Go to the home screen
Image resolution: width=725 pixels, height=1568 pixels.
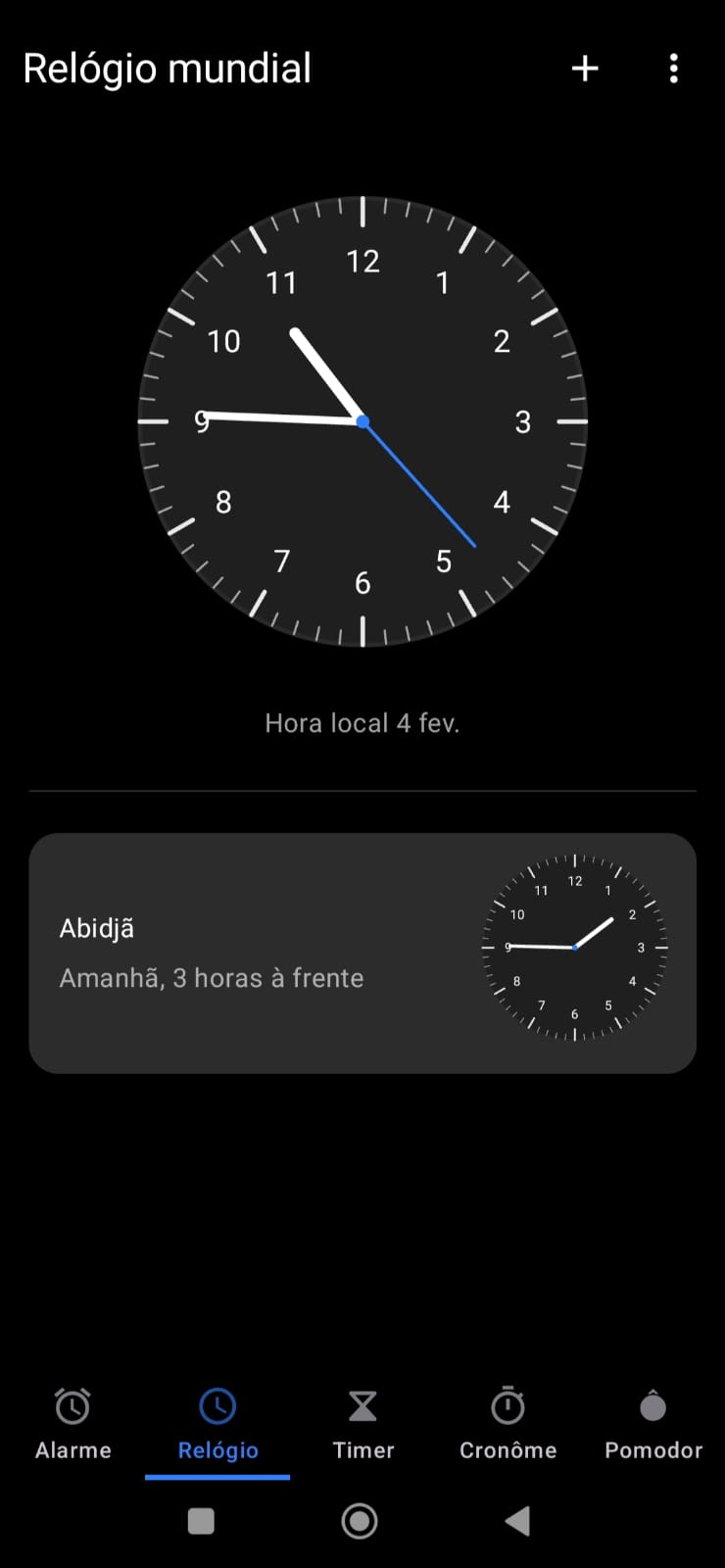tap(360, 1521)
